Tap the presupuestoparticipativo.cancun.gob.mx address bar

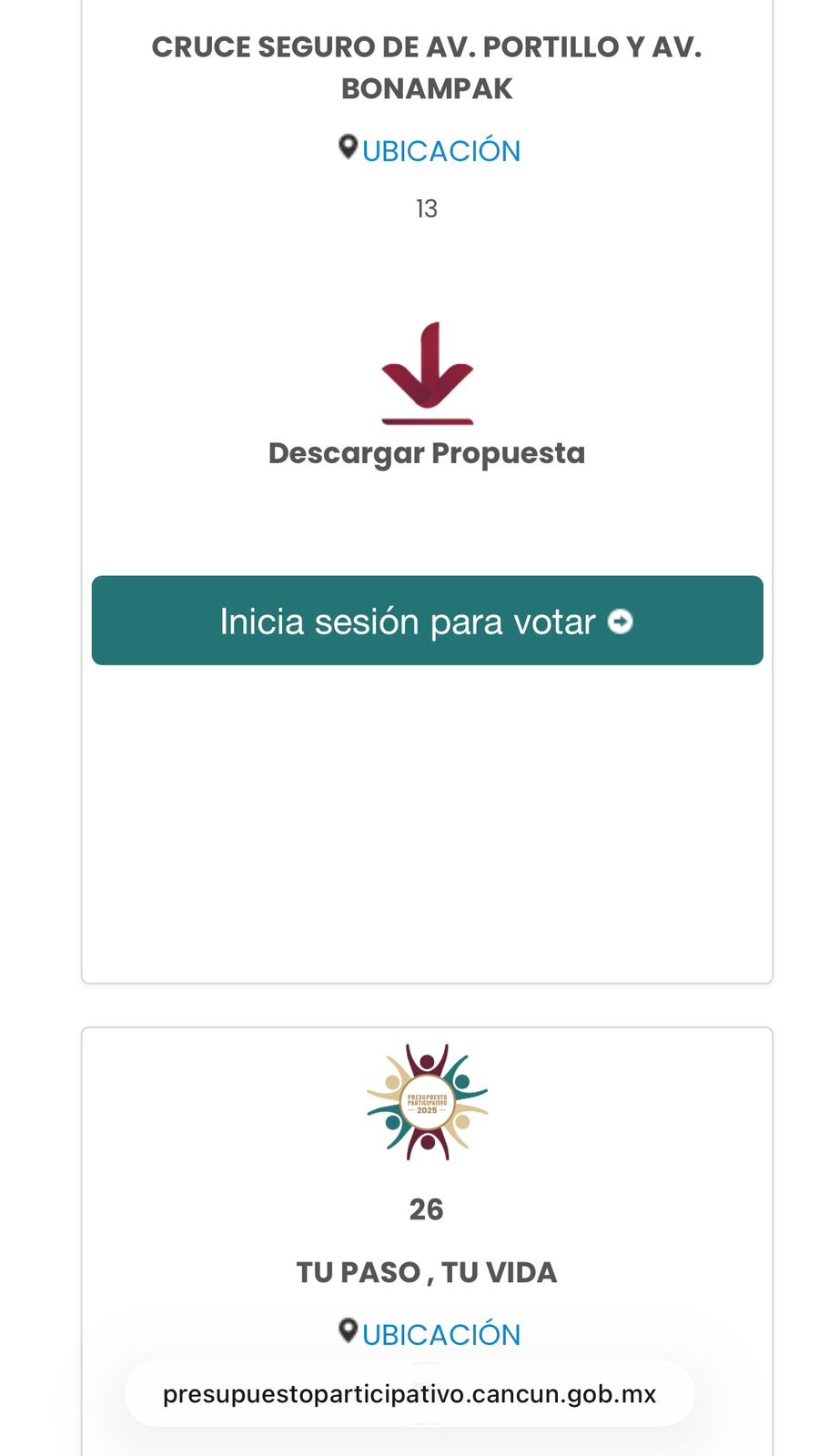(409, 1394)
